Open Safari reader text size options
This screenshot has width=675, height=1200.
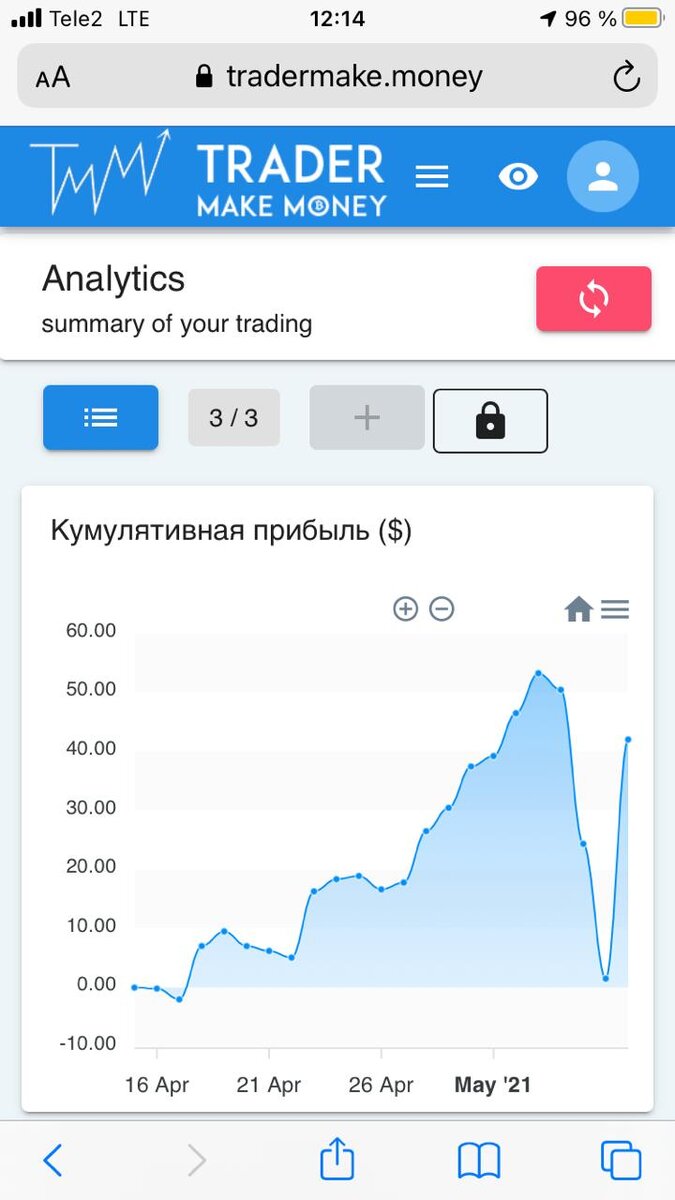[53, 77]
